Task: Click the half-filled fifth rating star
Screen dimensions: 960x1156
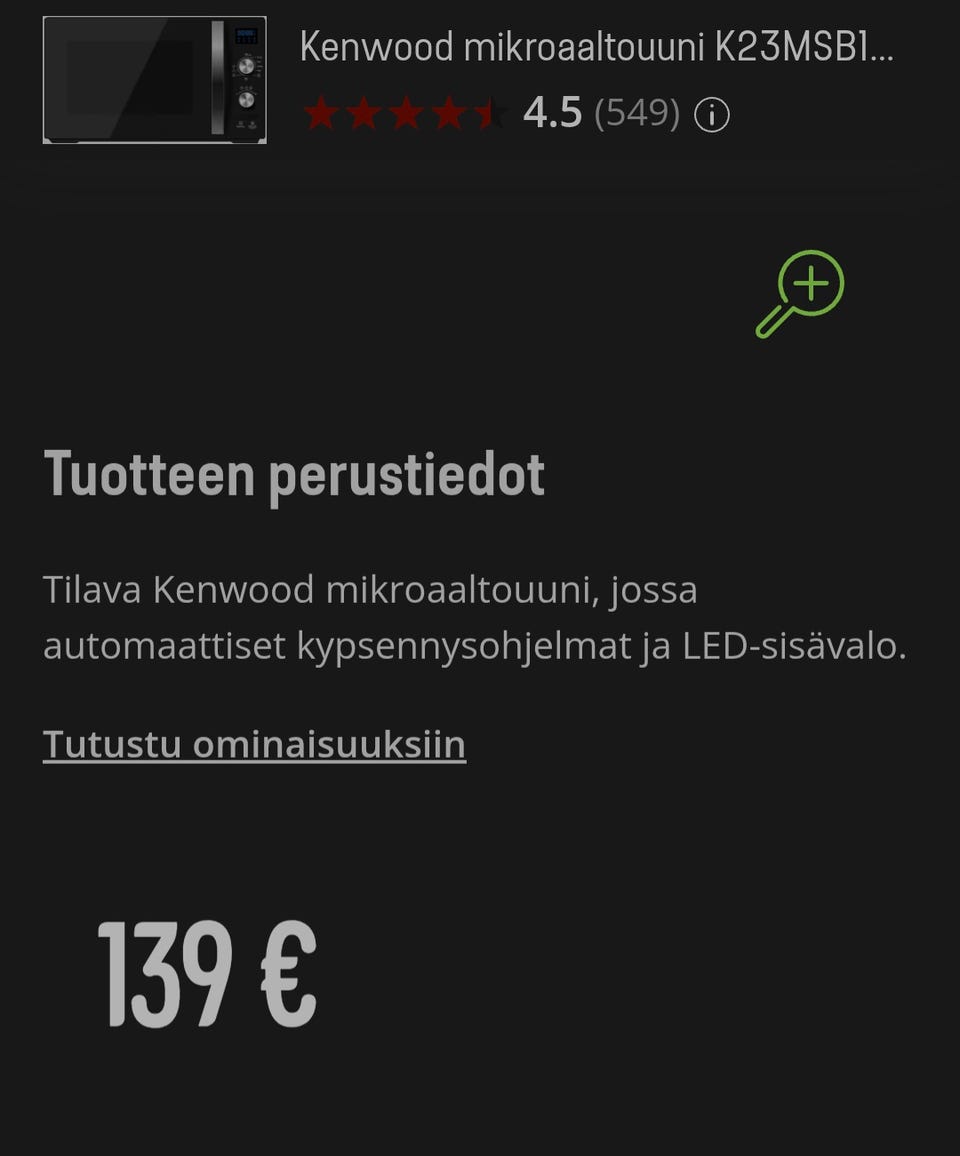Action: (x=491, y=113)
